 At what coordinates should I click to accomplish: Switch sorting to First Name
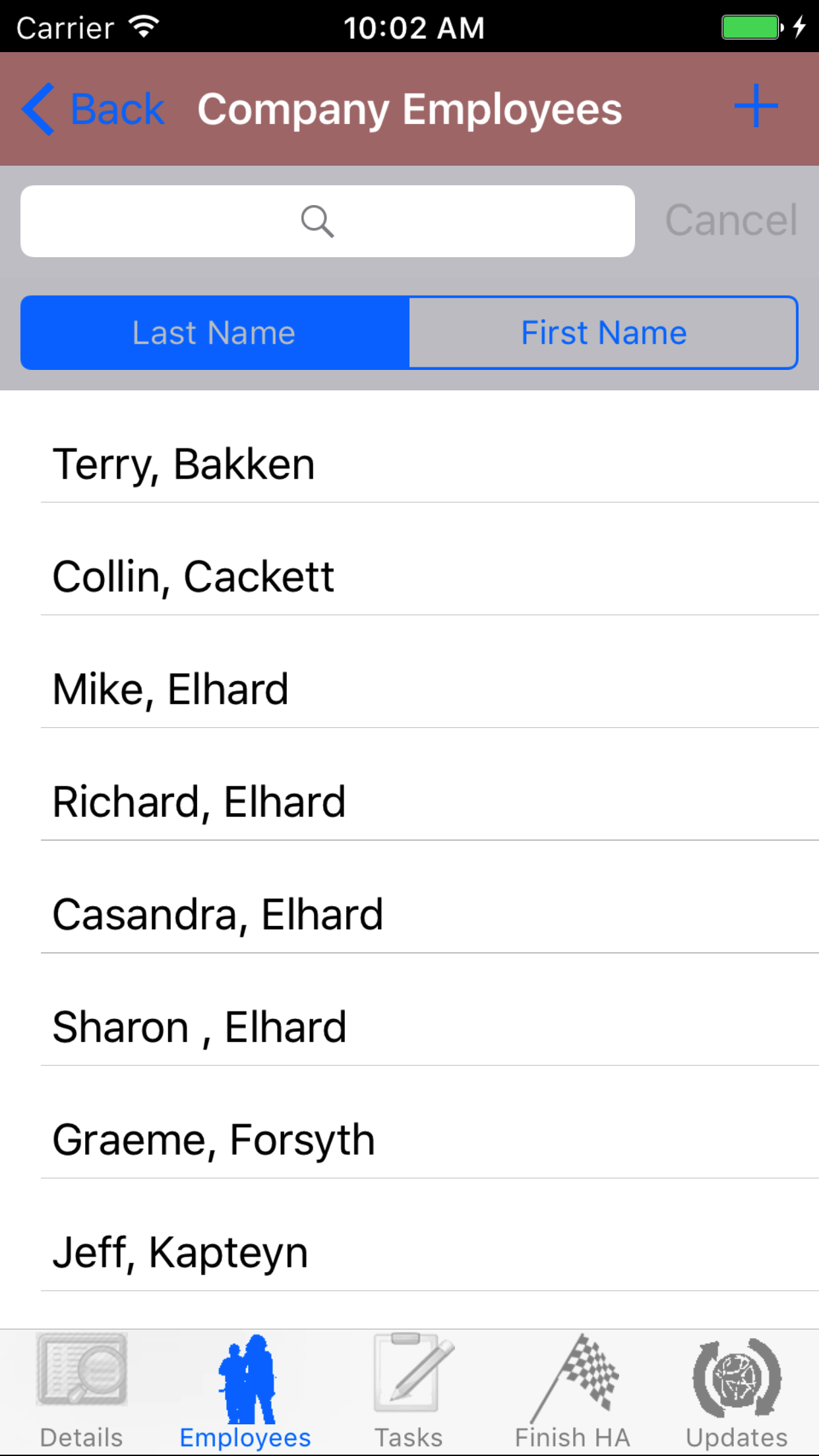603,332
